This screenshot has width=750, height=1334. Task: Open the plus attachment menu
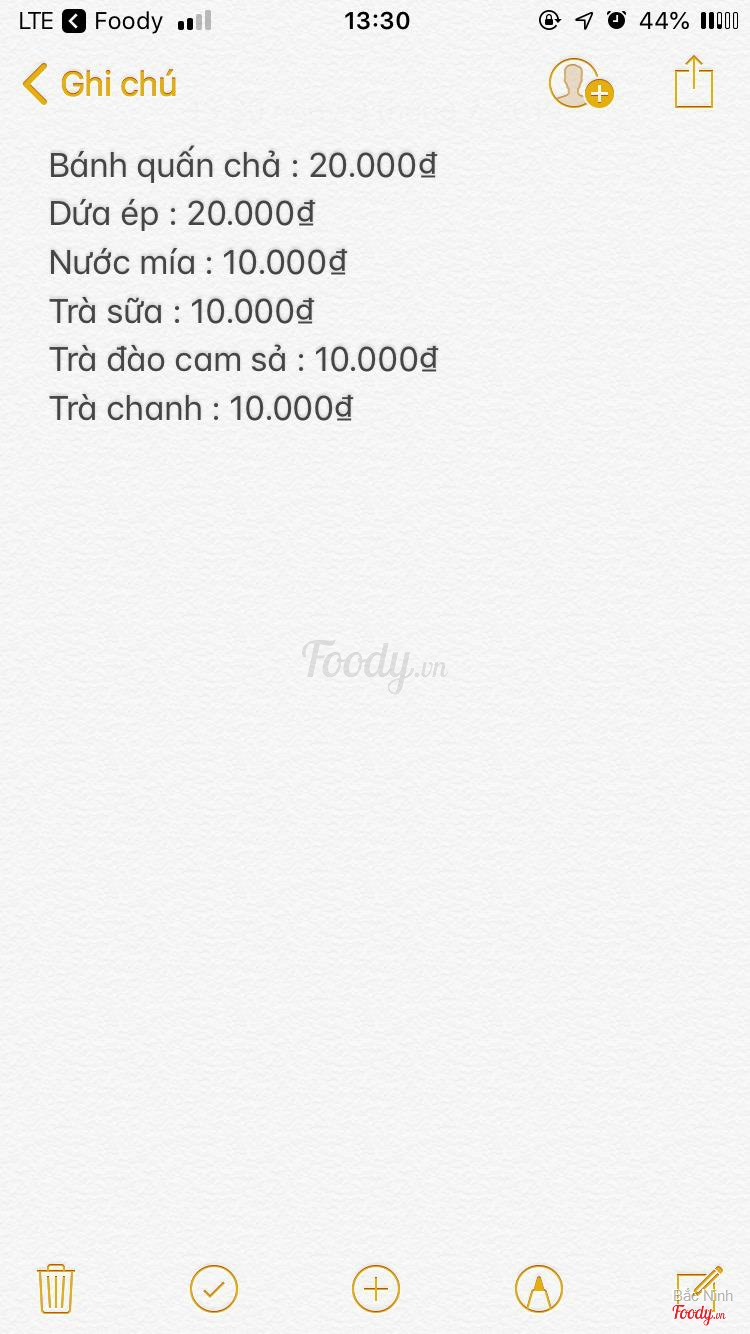[376, 1289]
